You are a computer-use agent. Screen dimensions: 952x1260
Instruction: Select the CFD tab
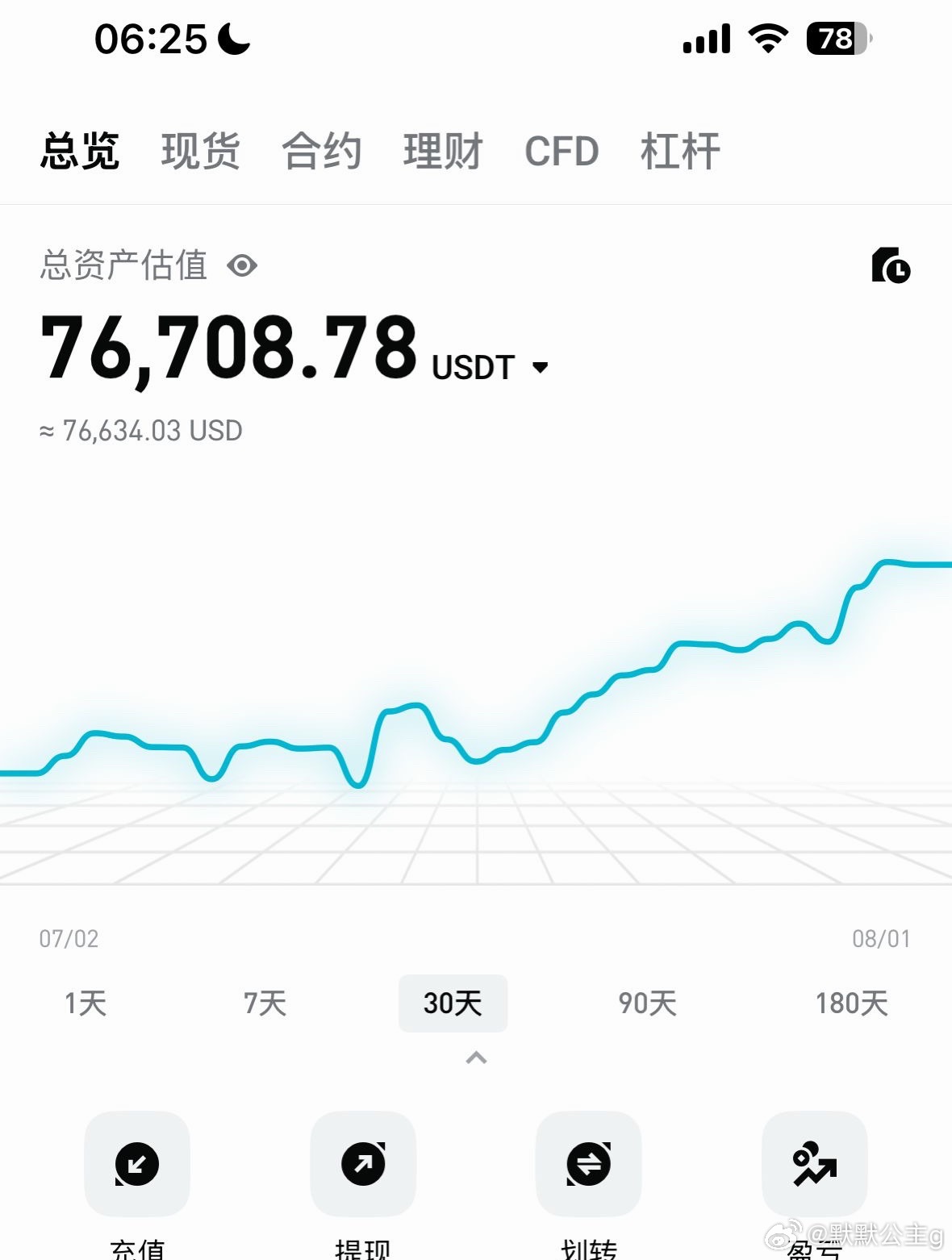tap(562, 151)
